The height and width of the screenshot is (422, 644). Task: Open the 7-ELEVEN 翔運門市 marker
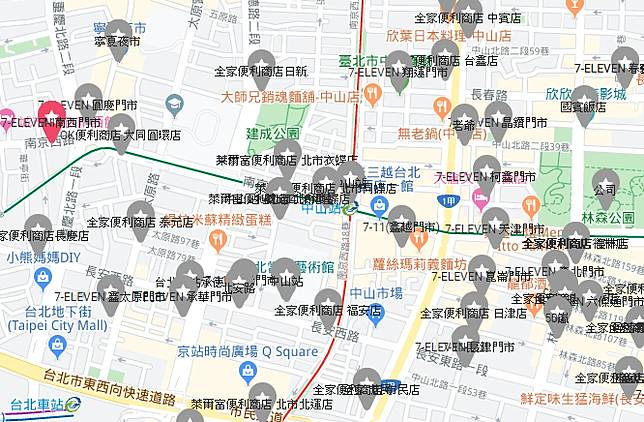click(399, 66)
